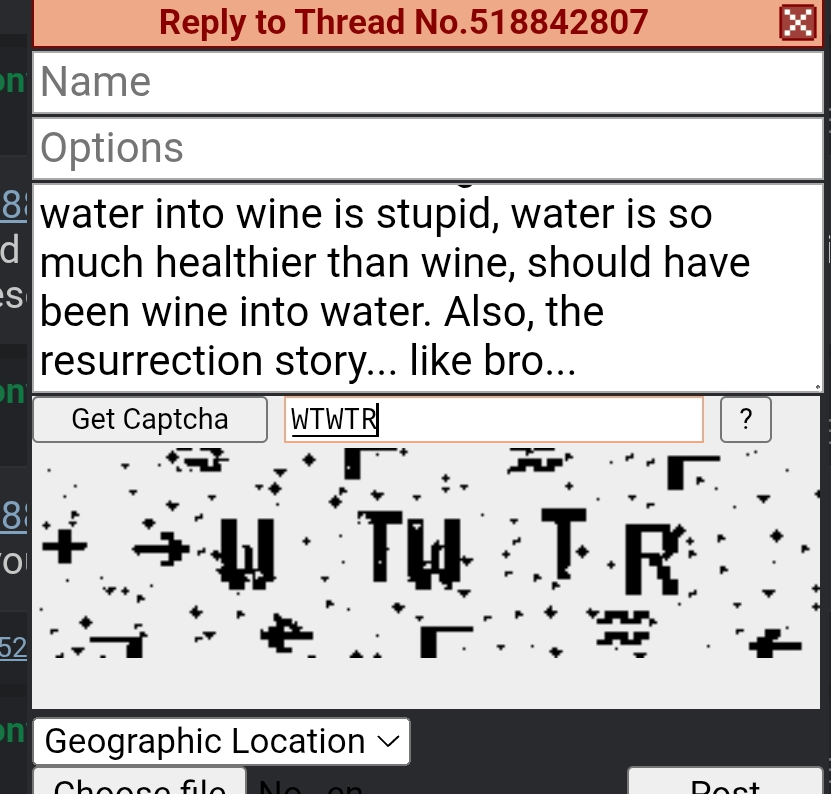
Task: Edit the comment text area
Action: [x=427, y=288]
